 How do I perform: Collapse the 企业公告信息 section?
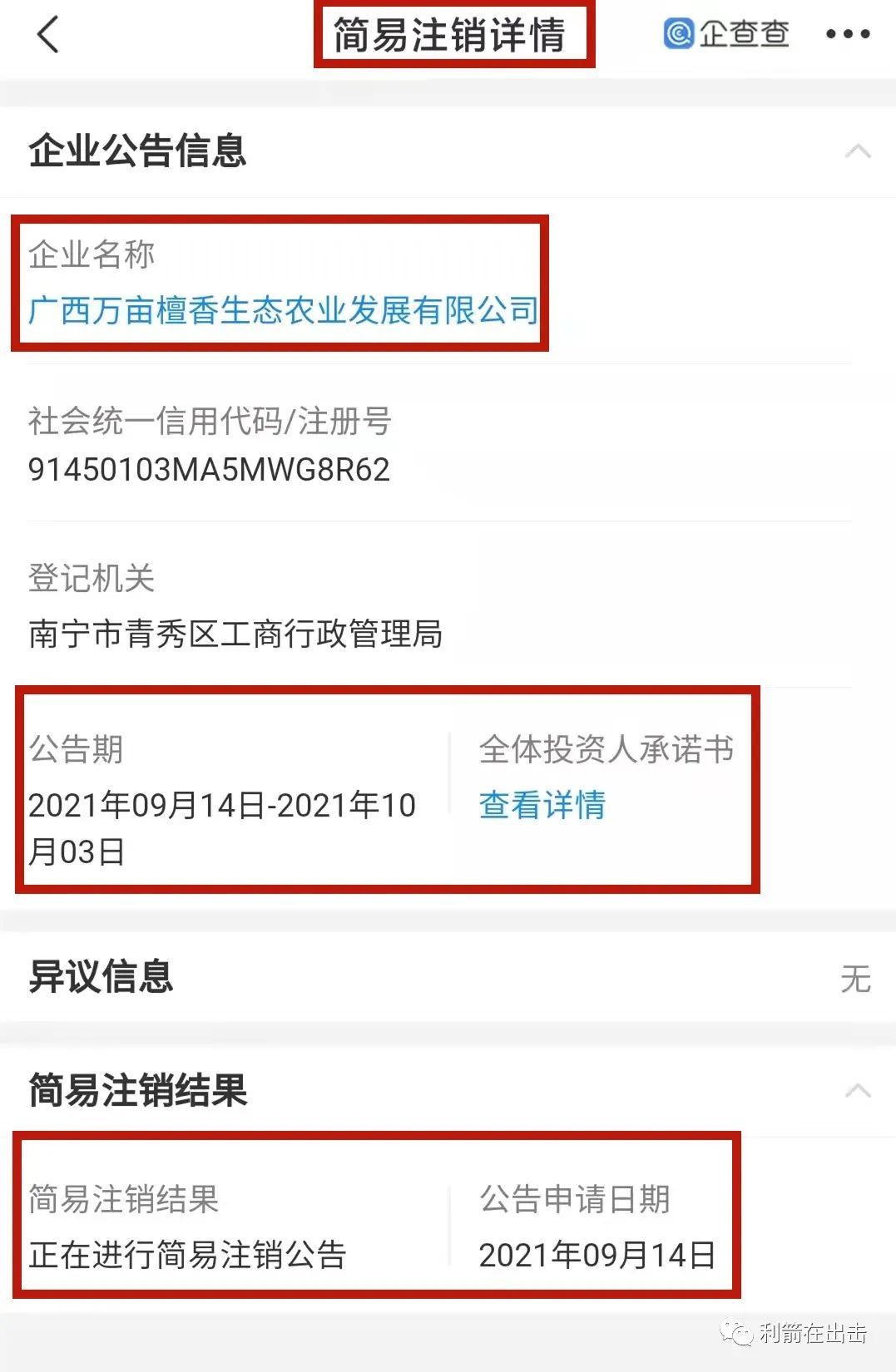(858, 151)
